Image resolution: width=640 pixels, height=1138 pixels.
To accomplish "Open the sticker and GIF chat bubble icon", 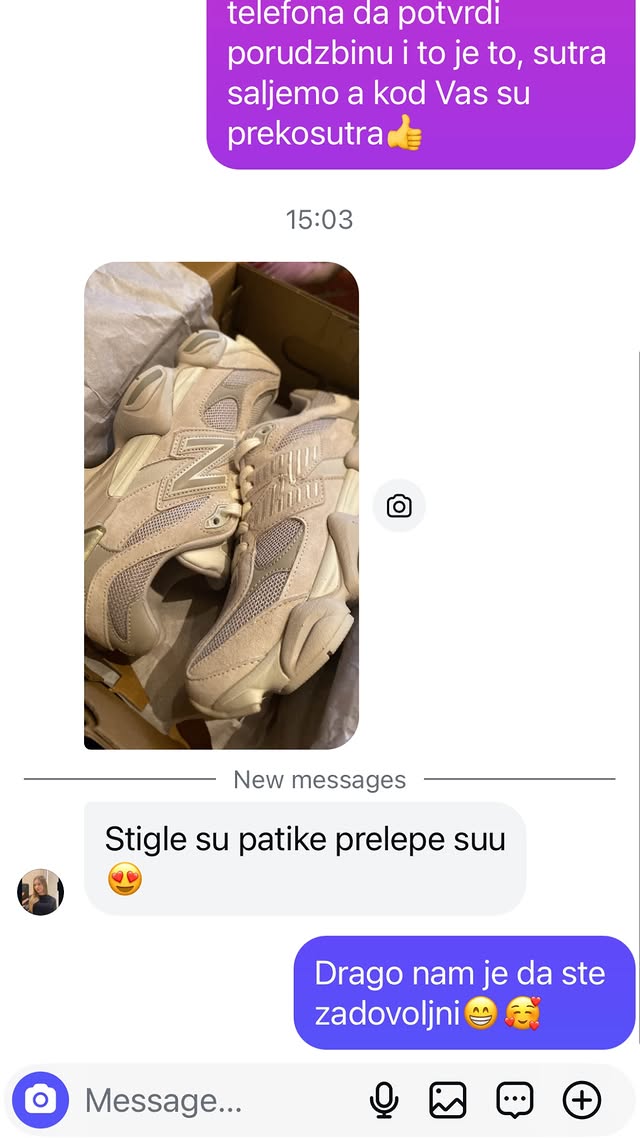I will pos(514,1100).
